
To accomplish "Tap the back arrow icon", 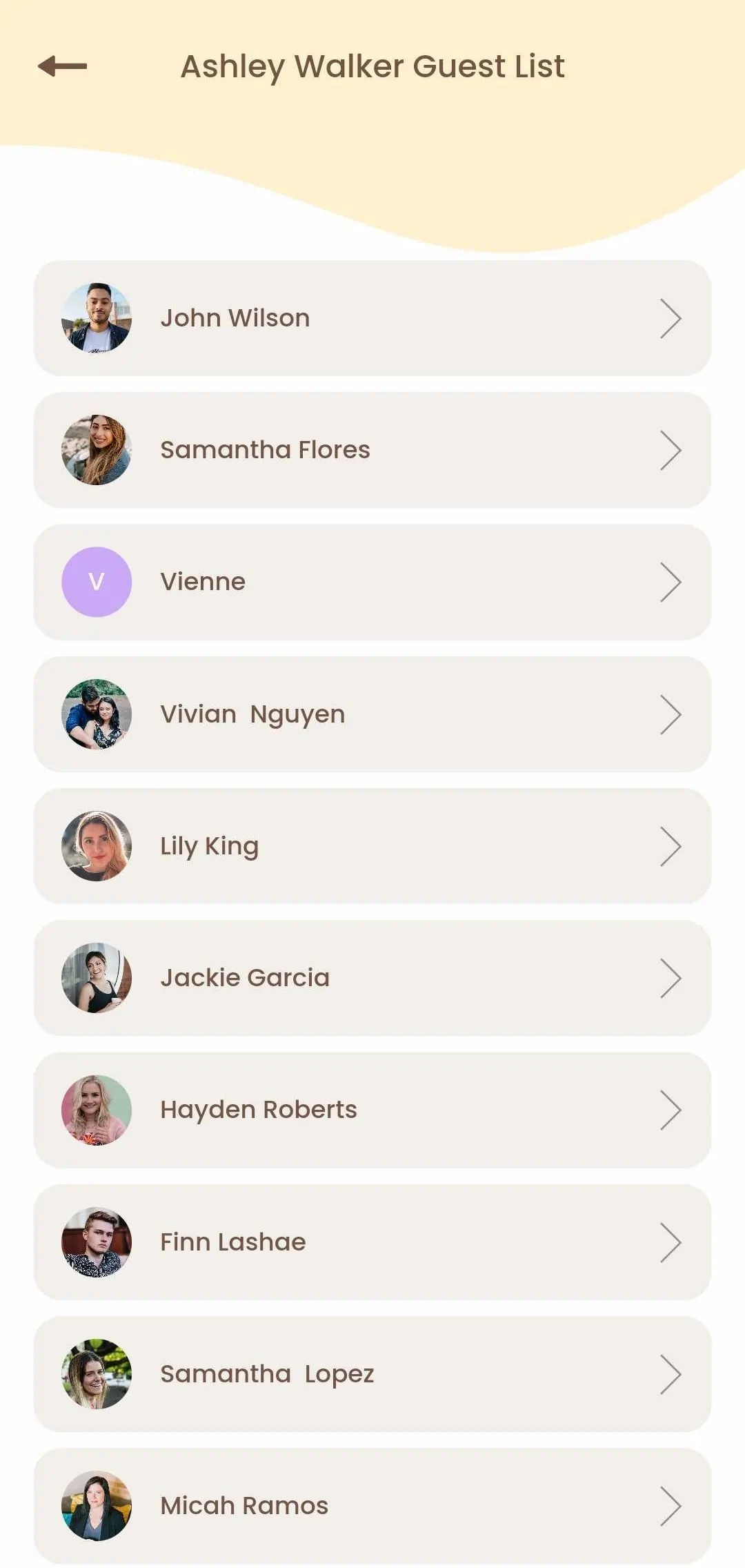I will [62, 66].
